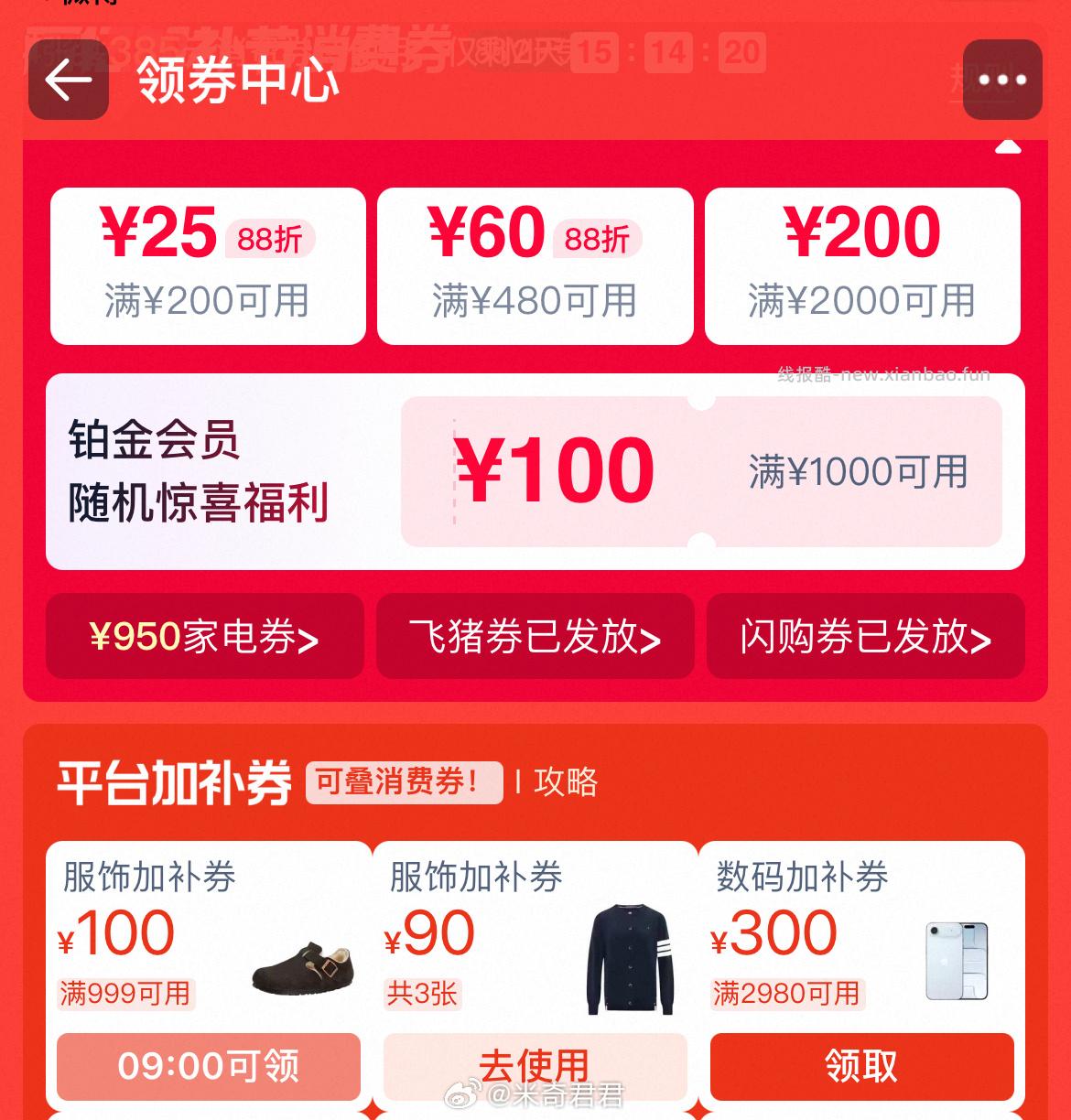Select the ¥60 满480 coupon card
Screen dimensions: 1071x1120
[535, 265]
